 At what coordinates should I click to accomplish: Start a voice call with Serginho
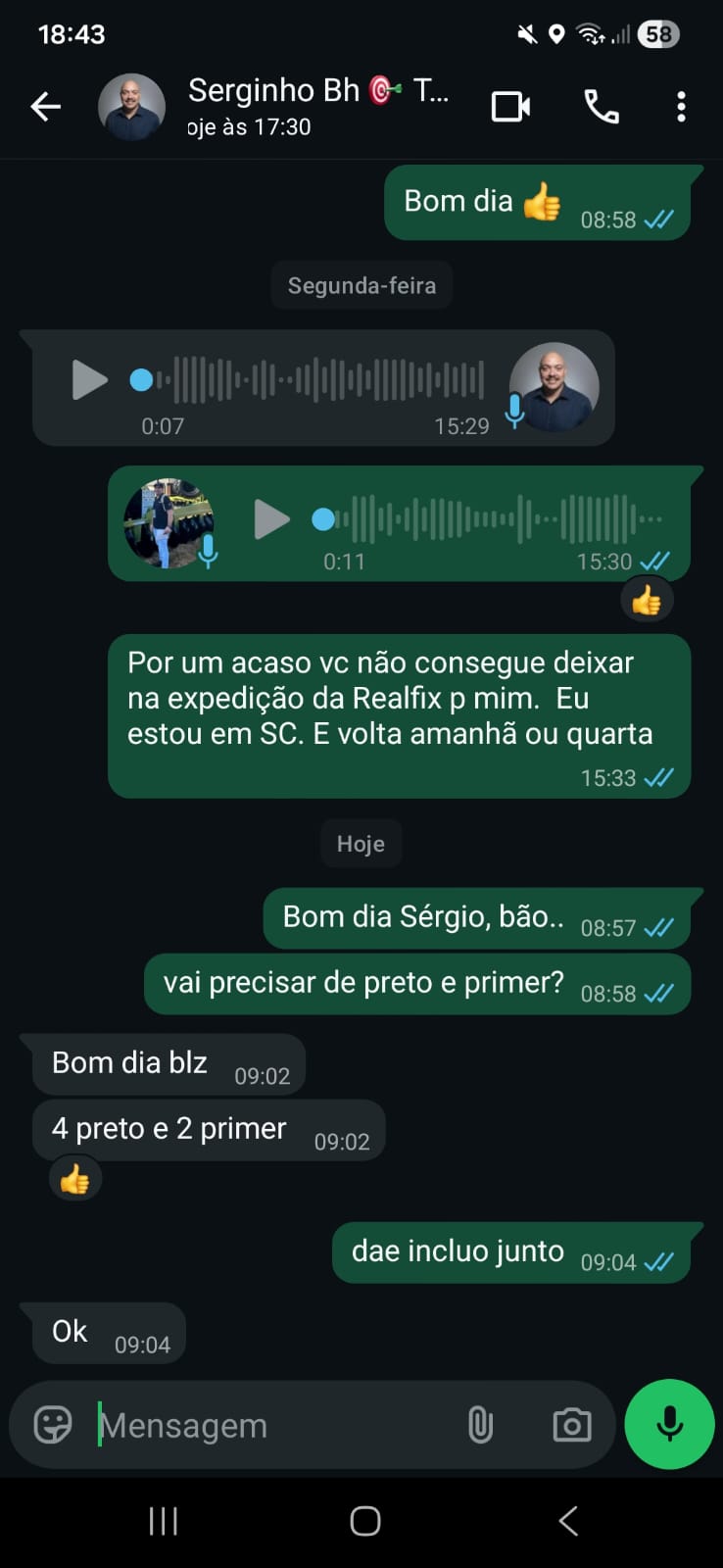pos(601,107)
